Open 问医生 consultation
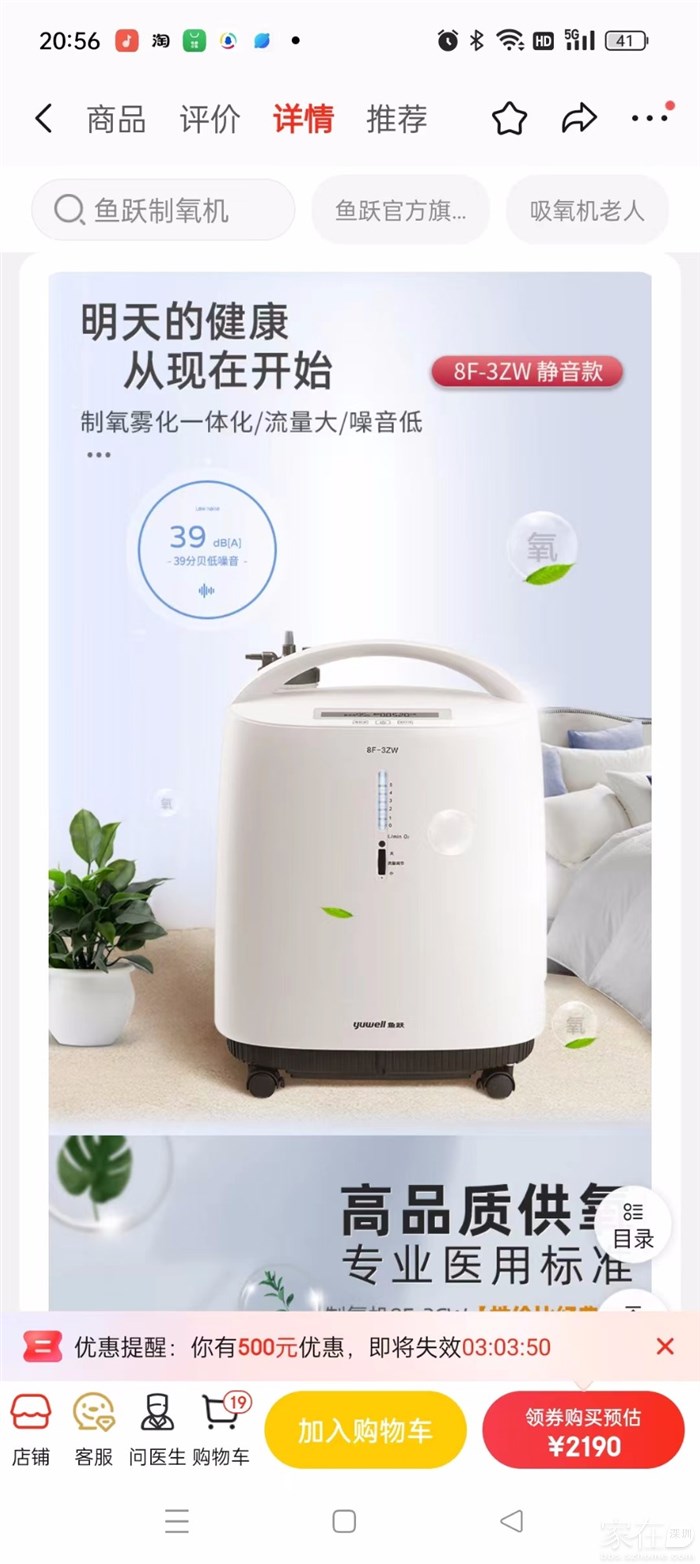 pyautogui.click(x=157, y=1429)
